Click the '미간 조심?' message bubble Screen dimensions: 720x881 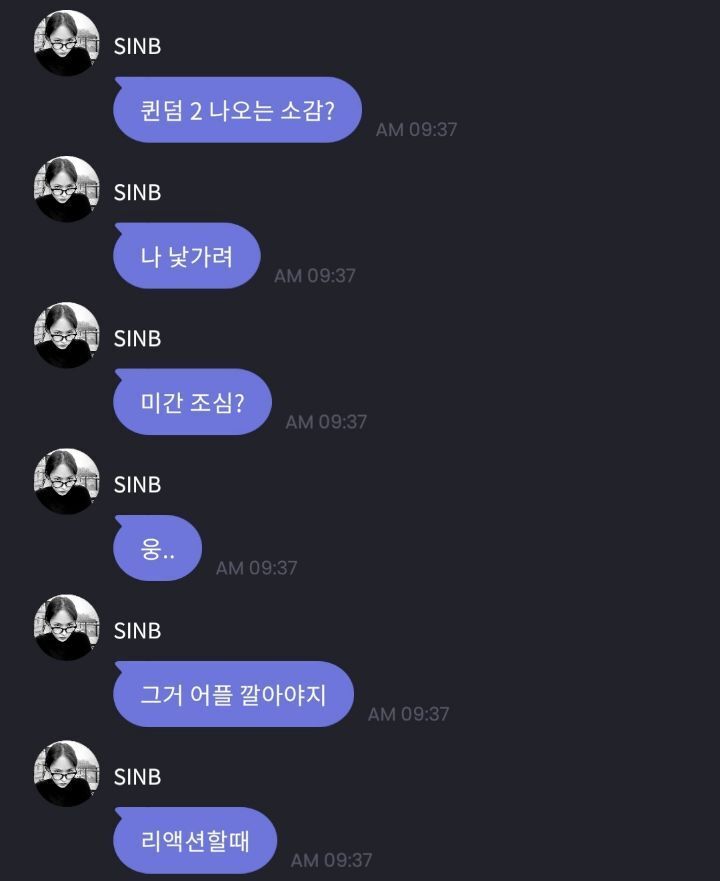[192, 402]
